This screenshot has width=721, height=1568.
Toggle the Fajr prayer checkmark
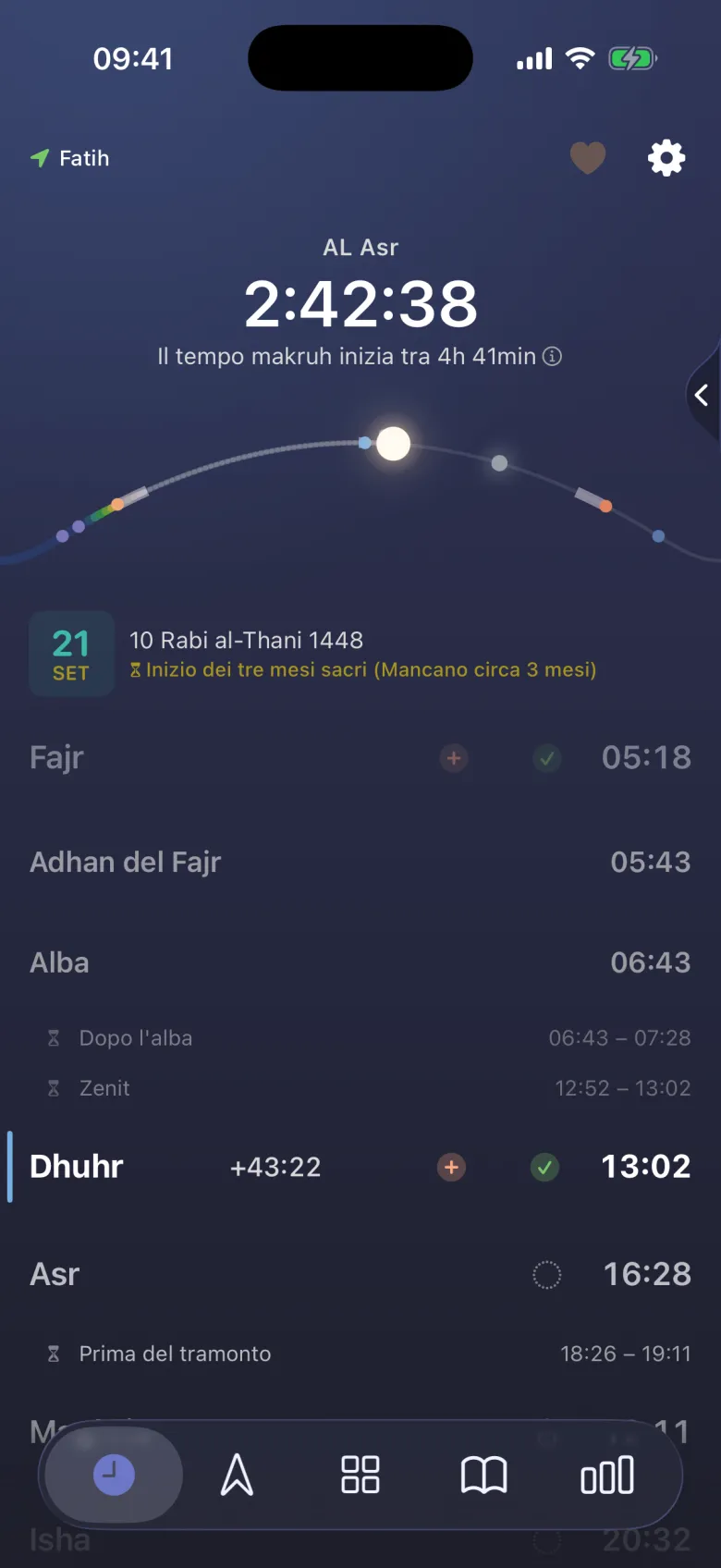547,758
